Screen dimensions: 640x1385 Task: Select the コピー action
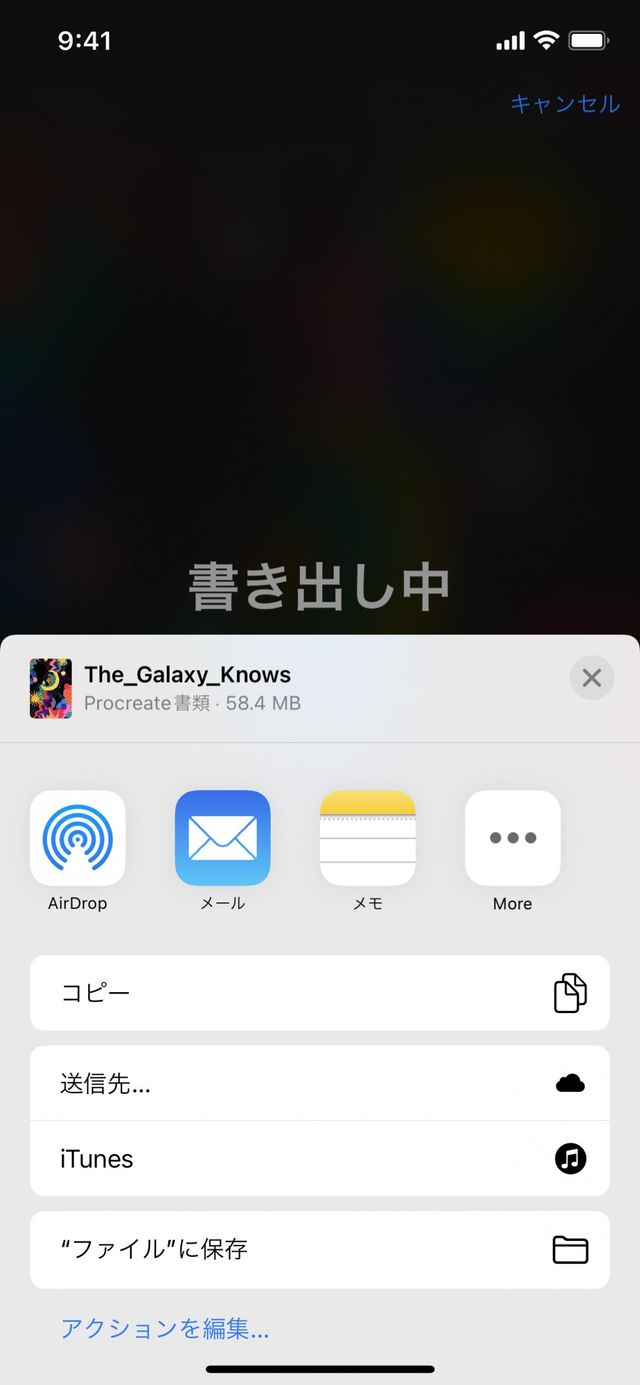[x=320, y=993]
